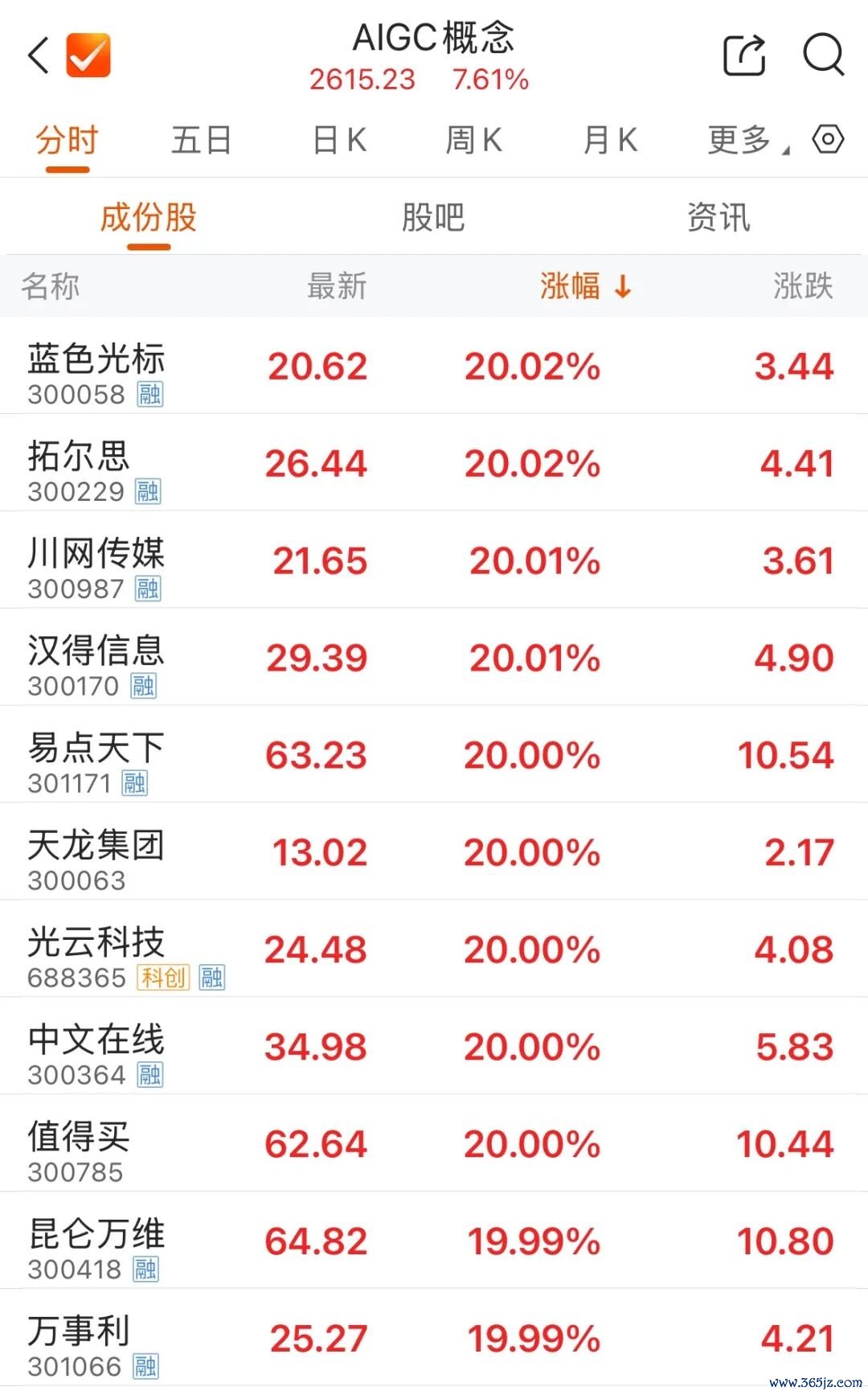This screenshot has width=868, height=1395.
Task: Switch to the 日K chart tab
Action: pos(339,141)
